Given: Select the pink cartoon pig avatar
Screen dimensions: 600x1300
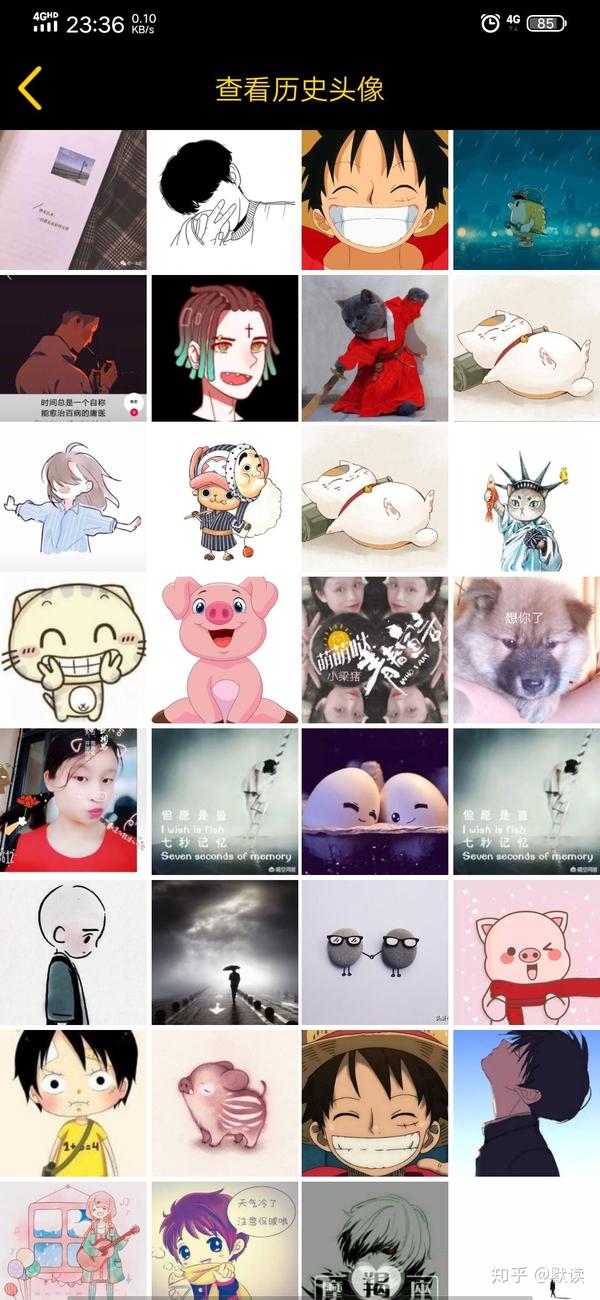Looking at the screenshot, I should point(224,650).
